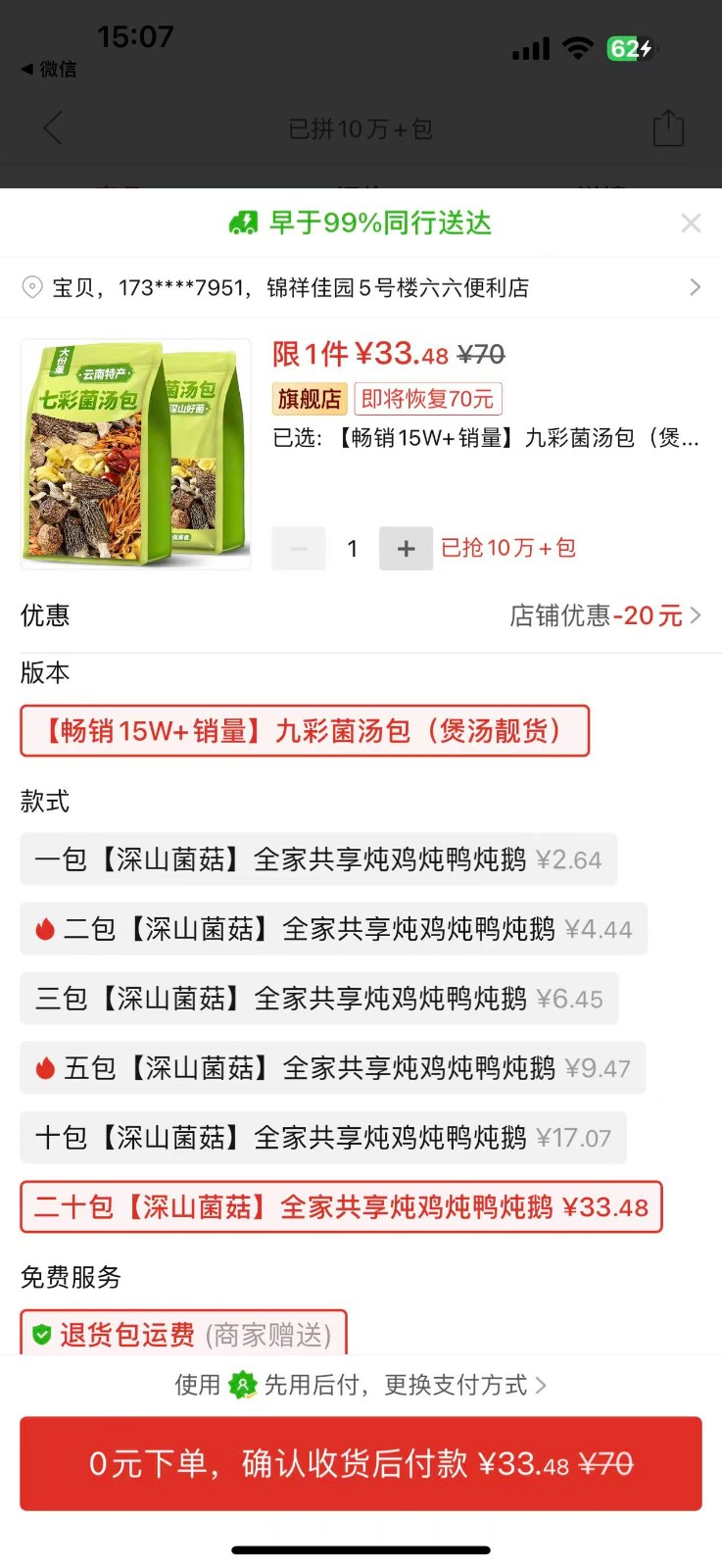Screen dimensions: 722x1568
Task: Decrease quantity with the minus button
Action: click(x=299, y=549)
